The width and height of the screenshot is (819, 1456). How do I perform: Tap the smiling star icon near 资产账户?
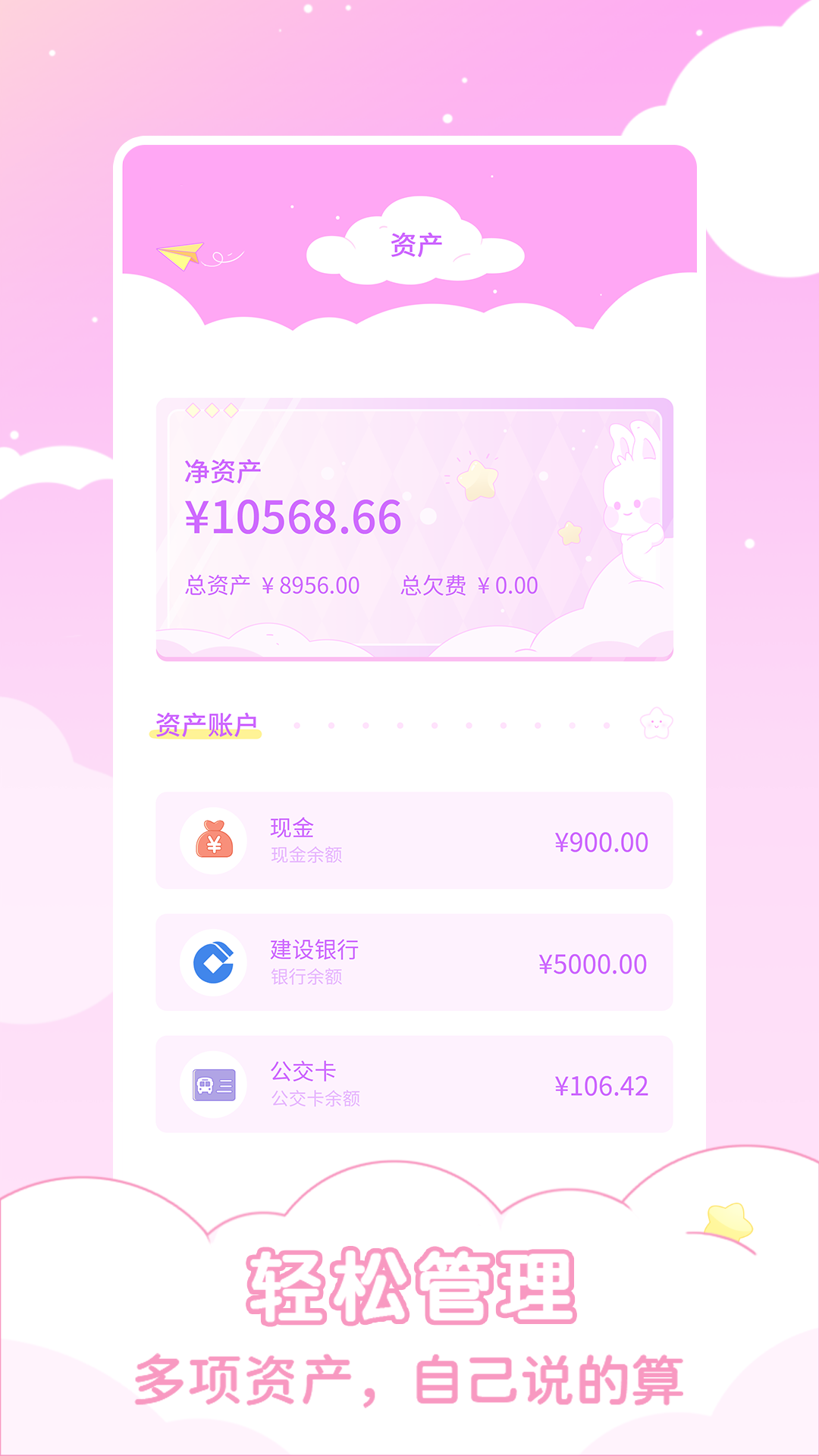[657, 723]
